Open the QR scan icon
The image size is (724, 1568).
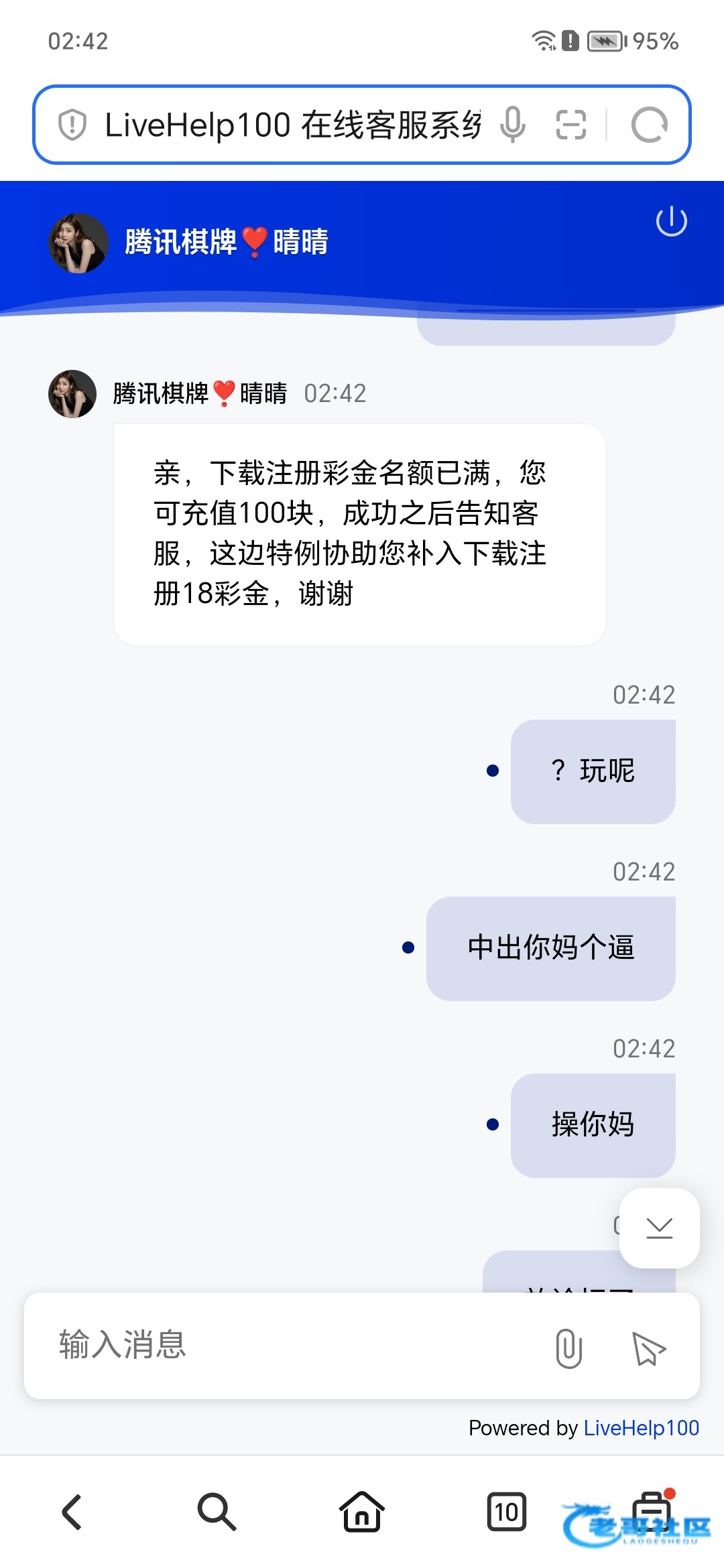[x=571, y=125]
